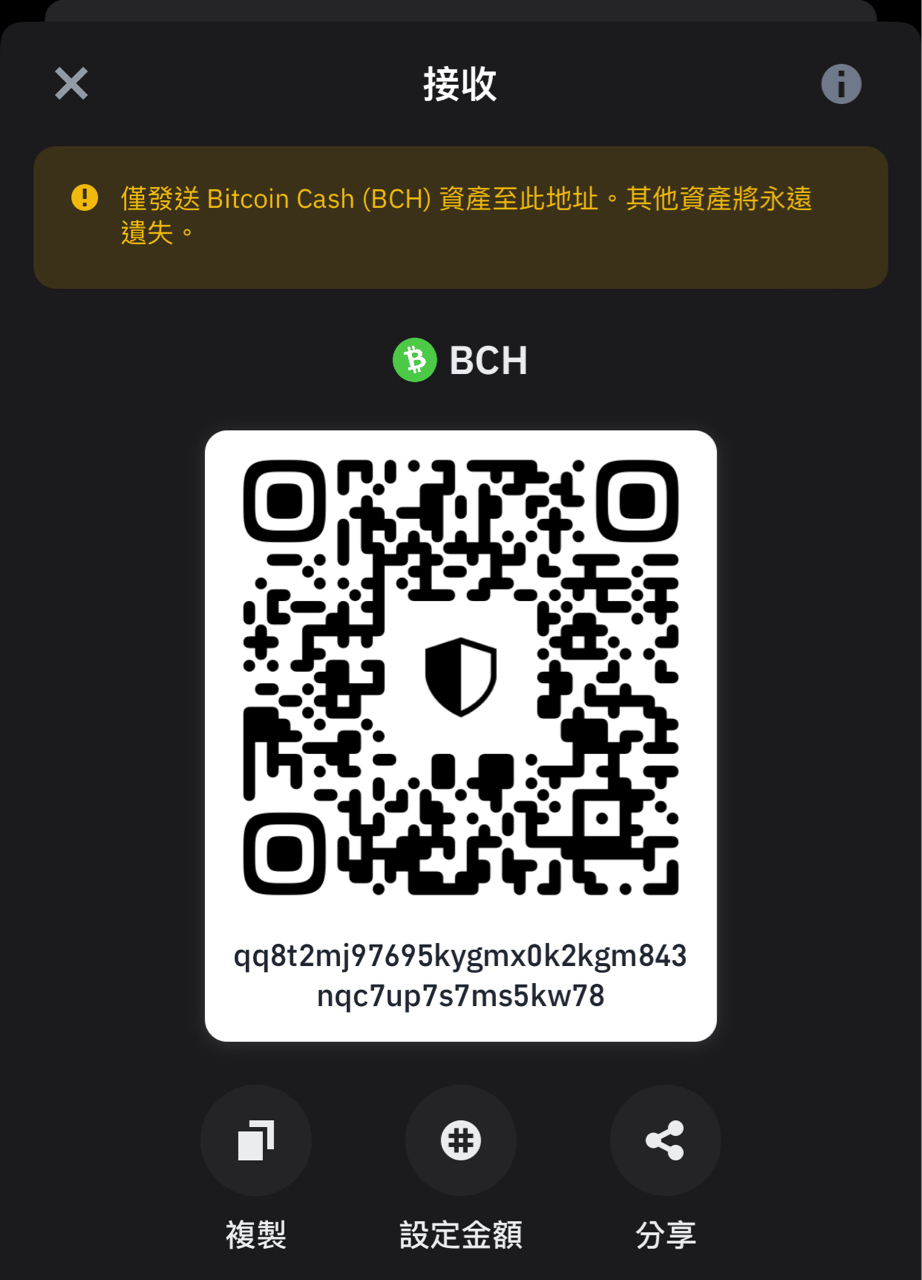The width and height of the screenshot is (922, 1280).
Task: Open the set amount option
Action: tap(460, 1141)
